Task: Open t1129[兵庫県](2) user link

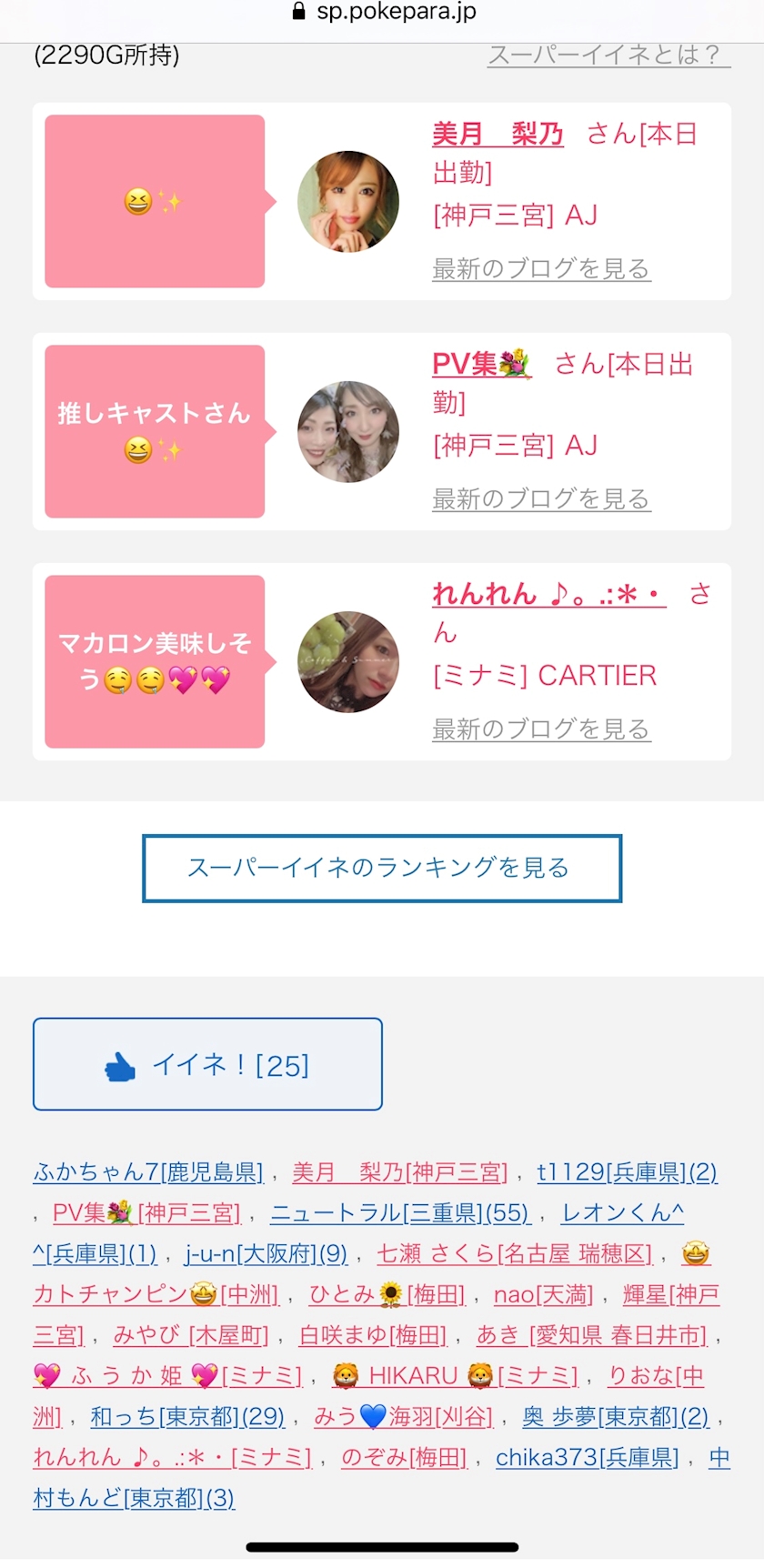Action: (x=627, y=1172)
